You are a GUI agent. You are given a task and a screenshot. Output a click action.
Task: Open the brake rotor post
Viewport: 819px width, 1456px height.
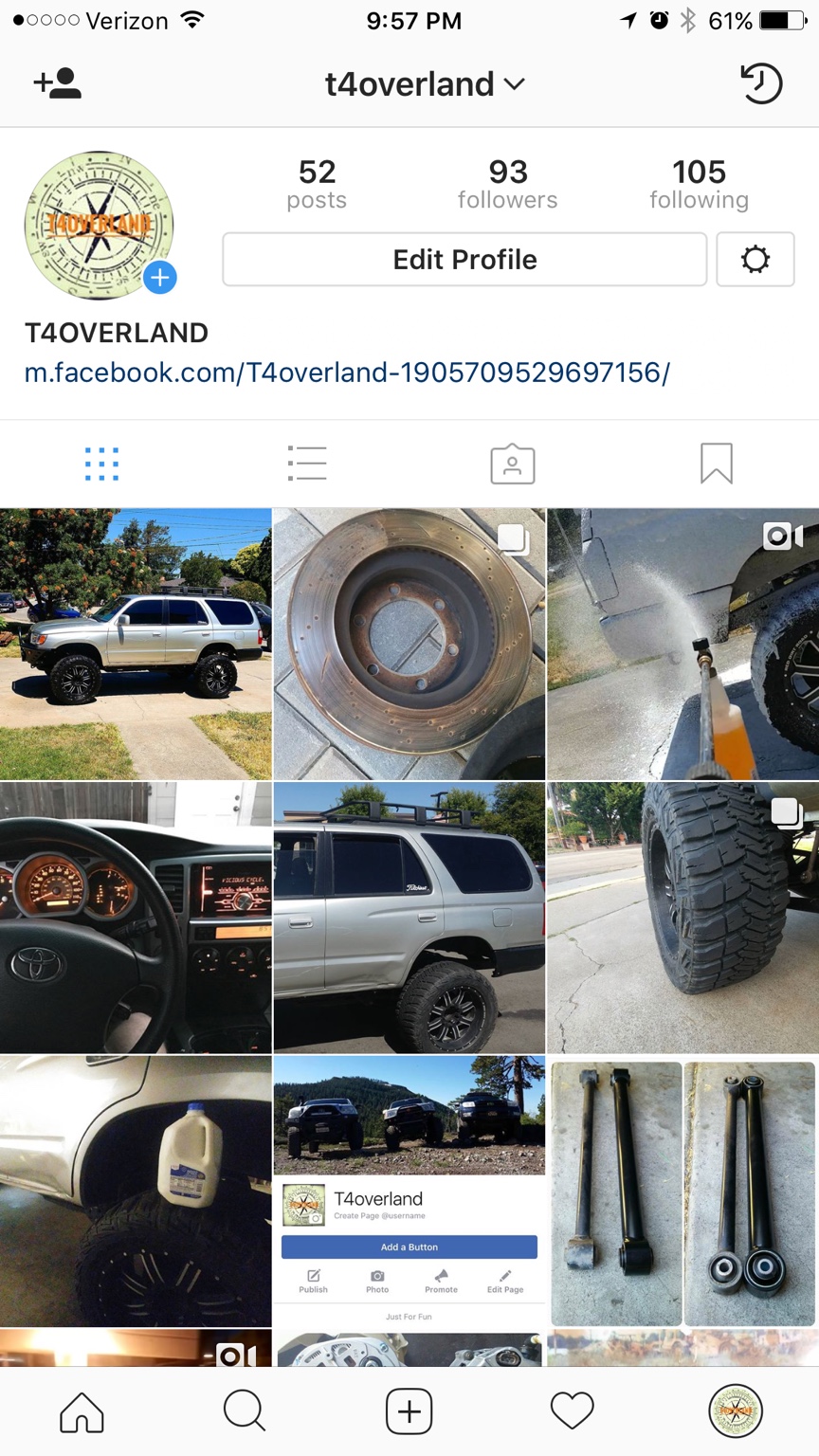click(409, 645)
